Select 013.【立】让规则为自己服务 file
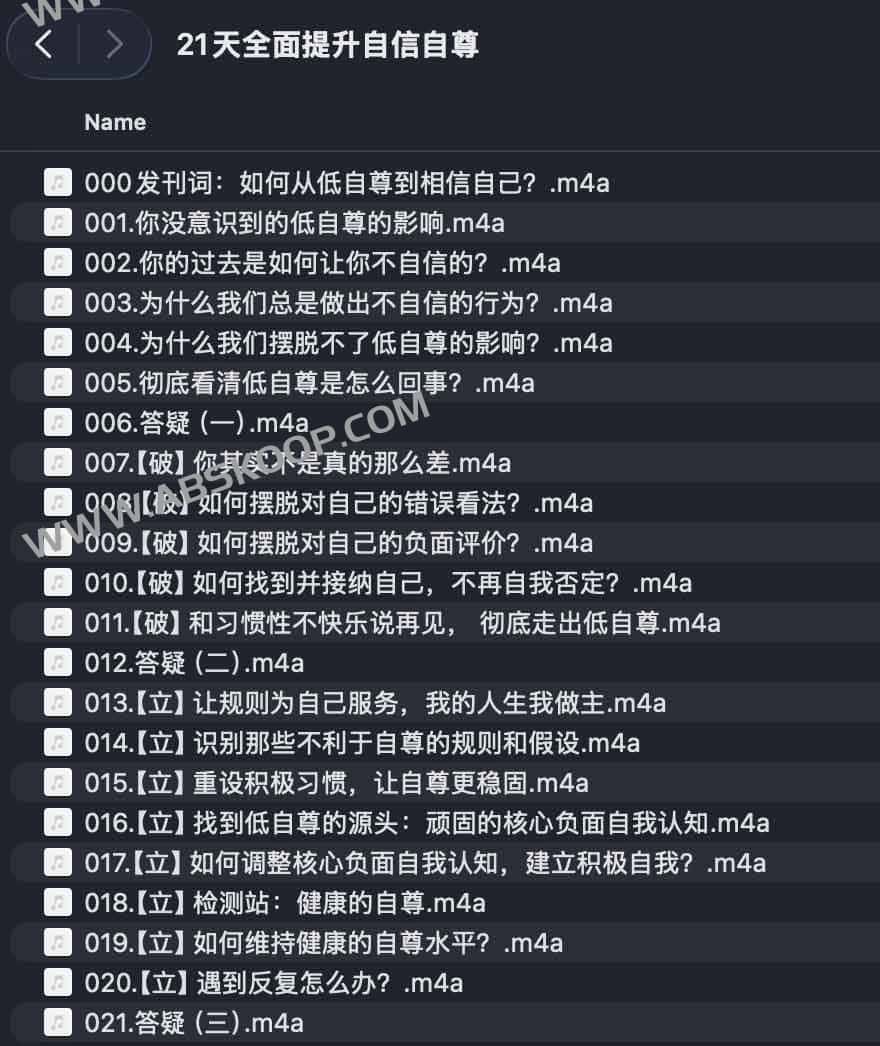The image size is (880, 1046). 375,703
